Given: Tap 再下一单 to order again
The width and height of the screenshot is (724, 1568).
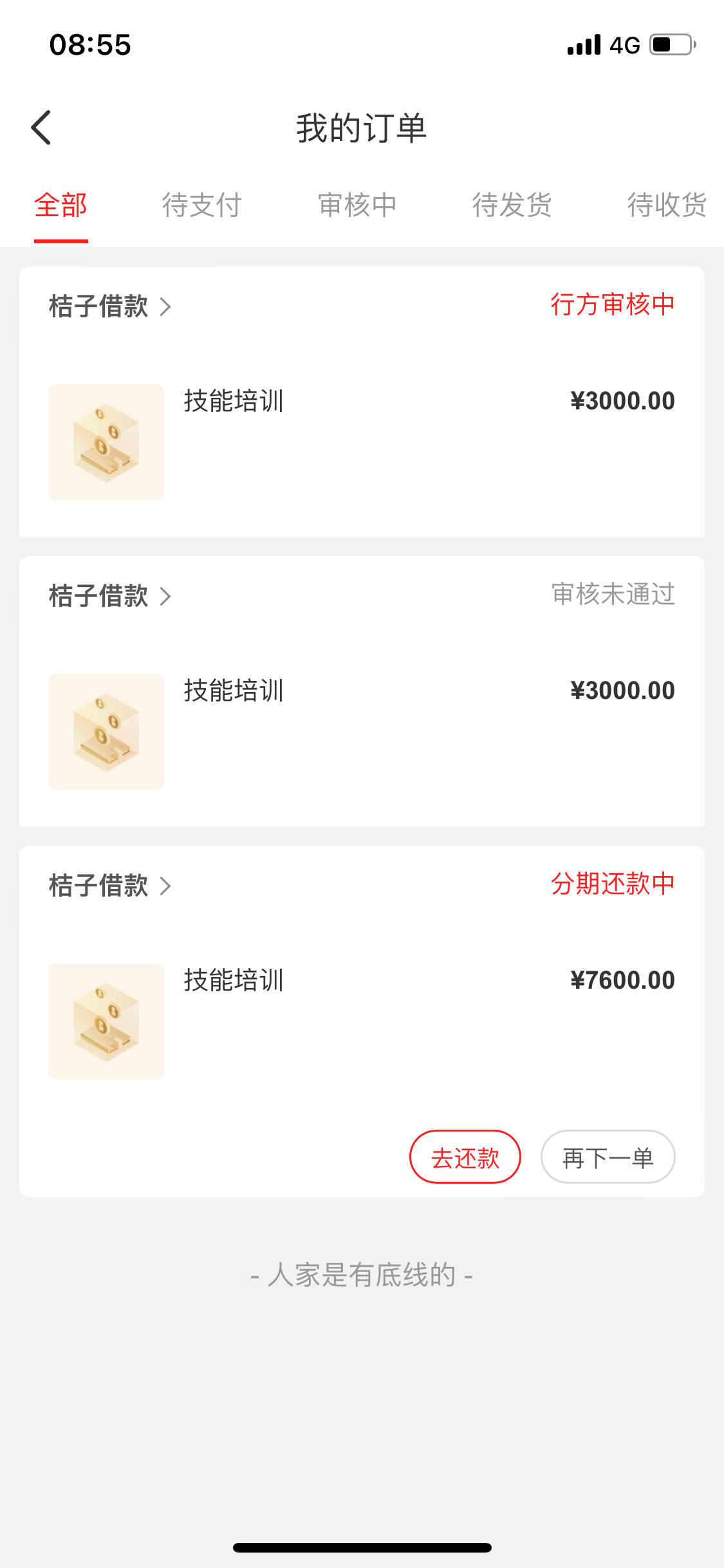Looking at the screenshot, I should [x=608, y=1157].
